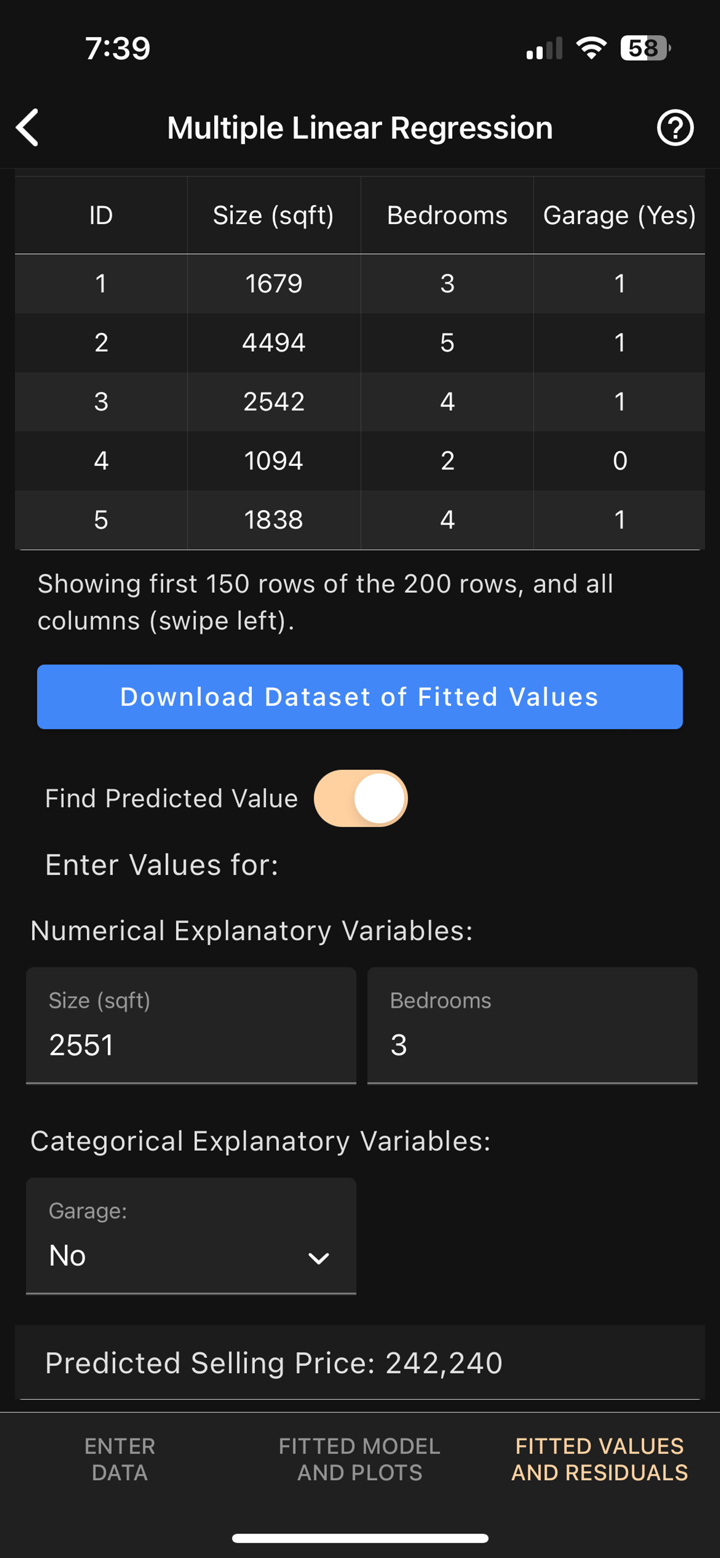The image size is (720, 1558).
Task: Tap the battery level indicator
Action: click(644, 47)
